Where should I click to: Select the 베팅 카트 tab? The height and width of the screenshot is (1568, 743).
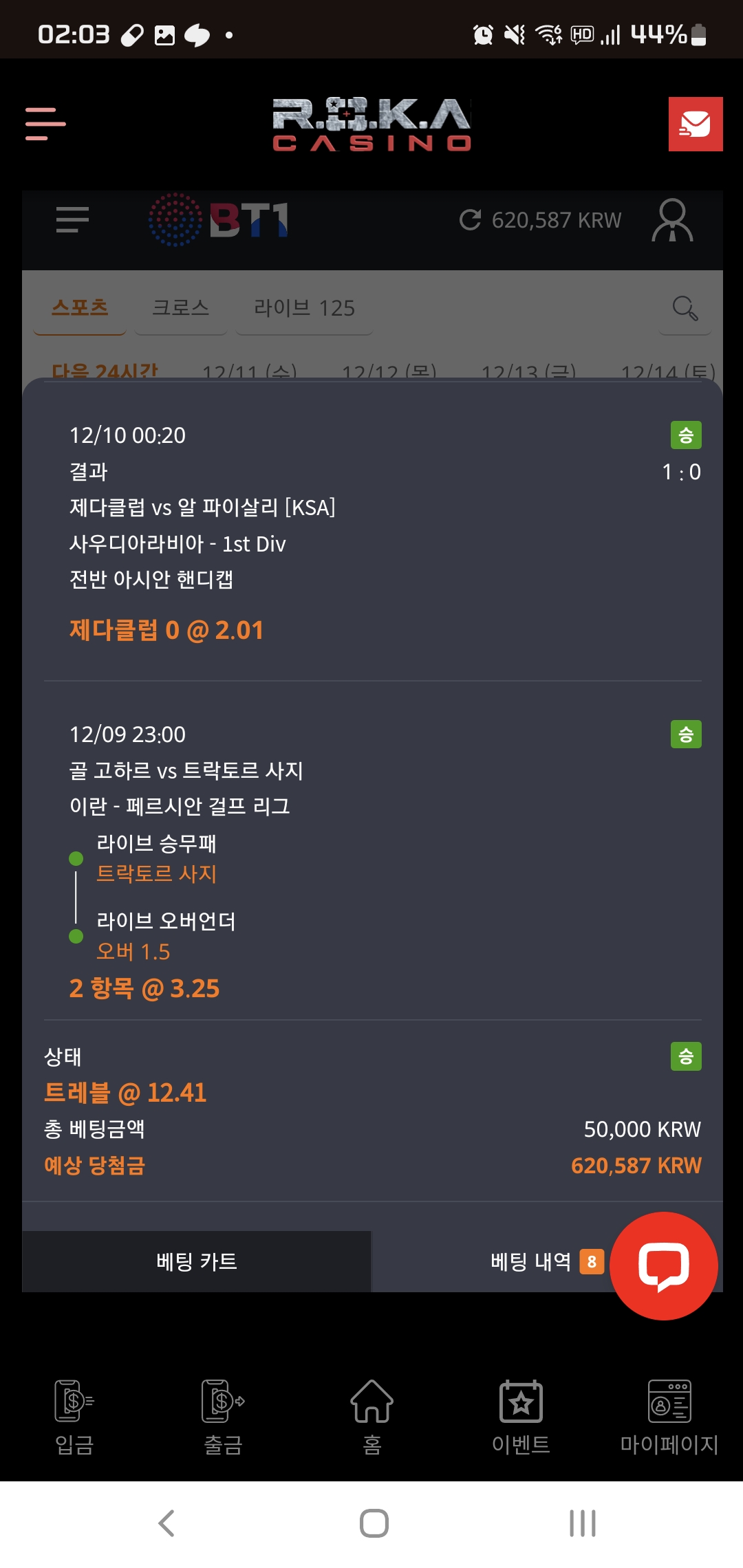pos(197,1261)
